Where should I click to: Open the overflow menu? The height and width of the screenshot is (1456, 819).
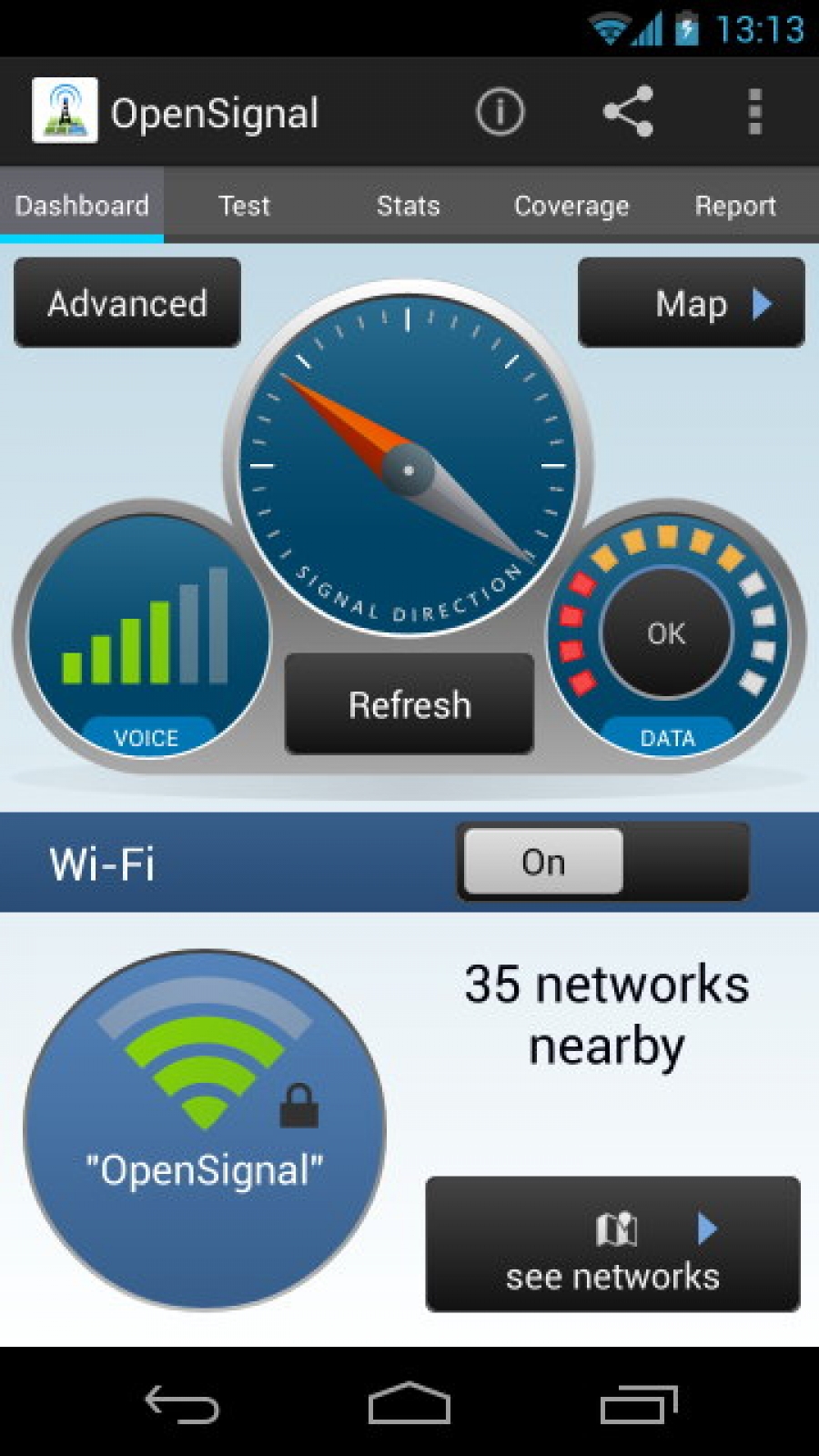(754, 112)
